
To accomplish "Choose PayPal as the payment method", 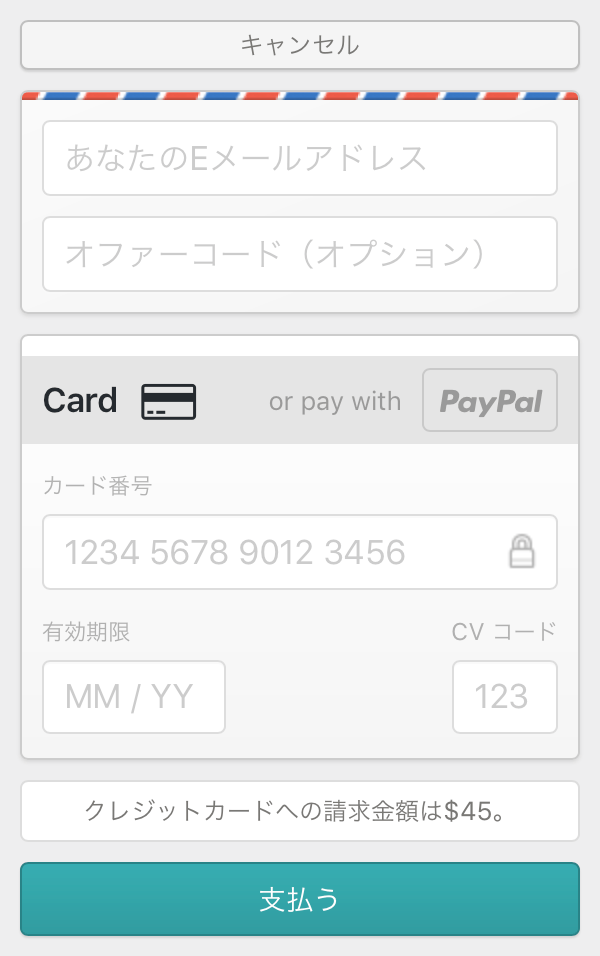I will click(x=490, y=400).
